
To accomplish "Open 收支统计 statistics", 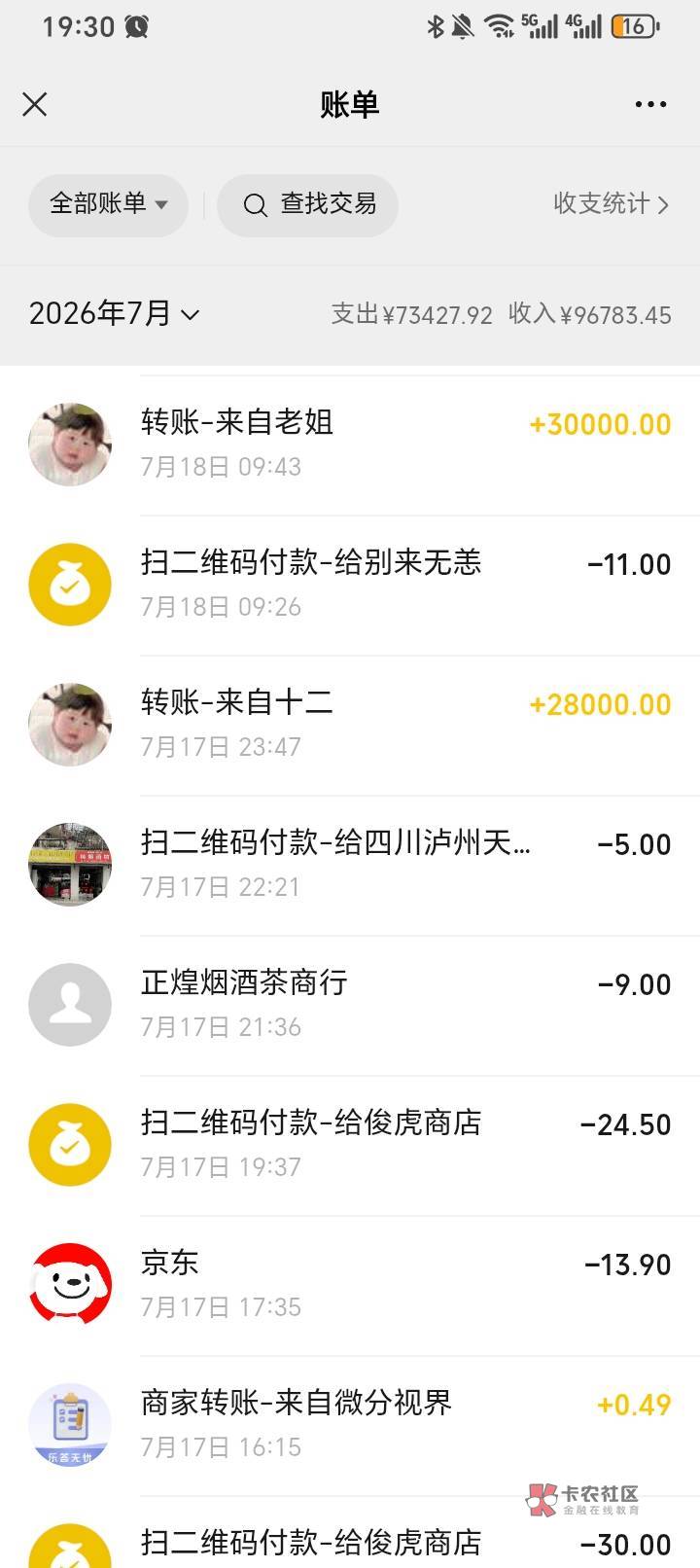I will [x=612, y=203].
